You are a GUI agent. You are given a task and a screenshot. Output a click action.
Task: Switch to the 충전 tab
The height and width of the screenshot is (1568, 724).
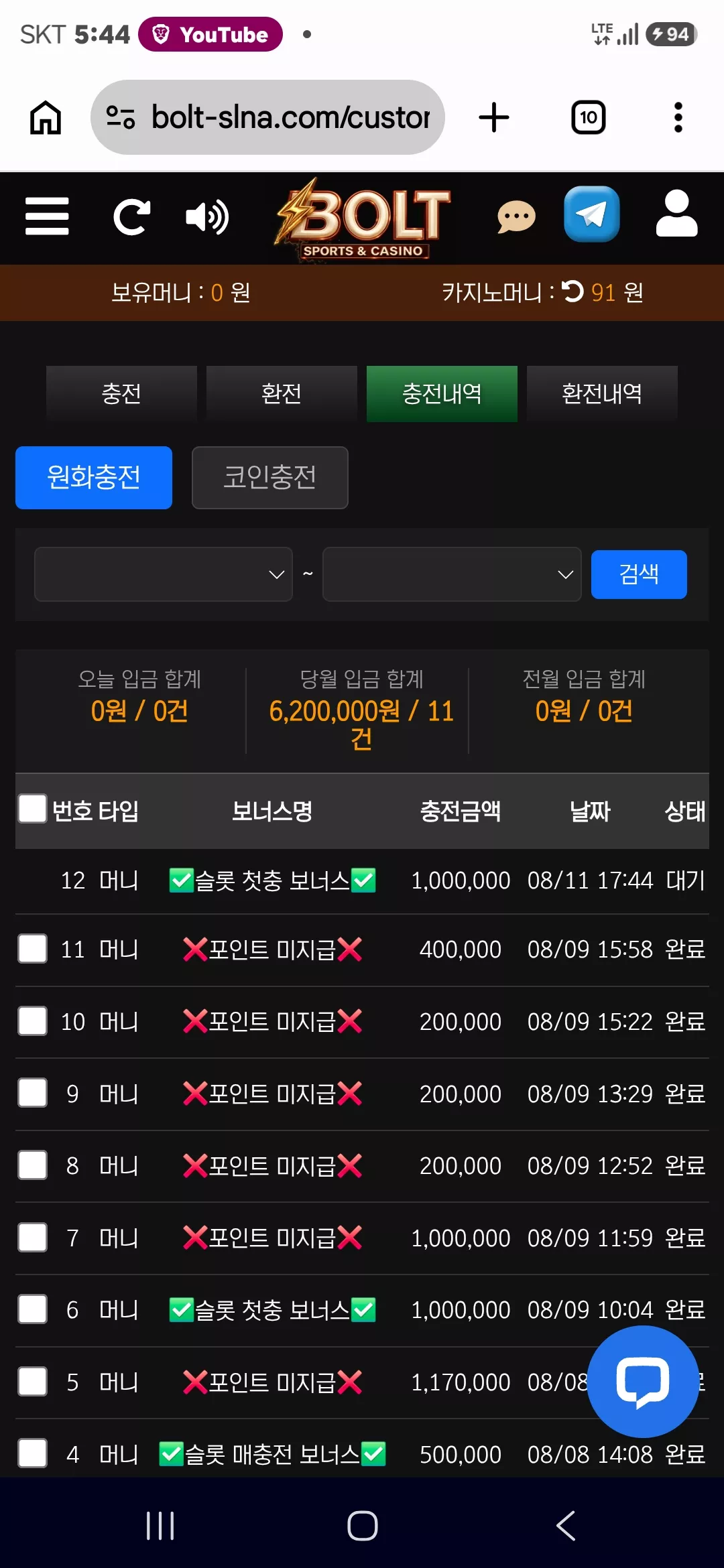(x=121, y=393)
